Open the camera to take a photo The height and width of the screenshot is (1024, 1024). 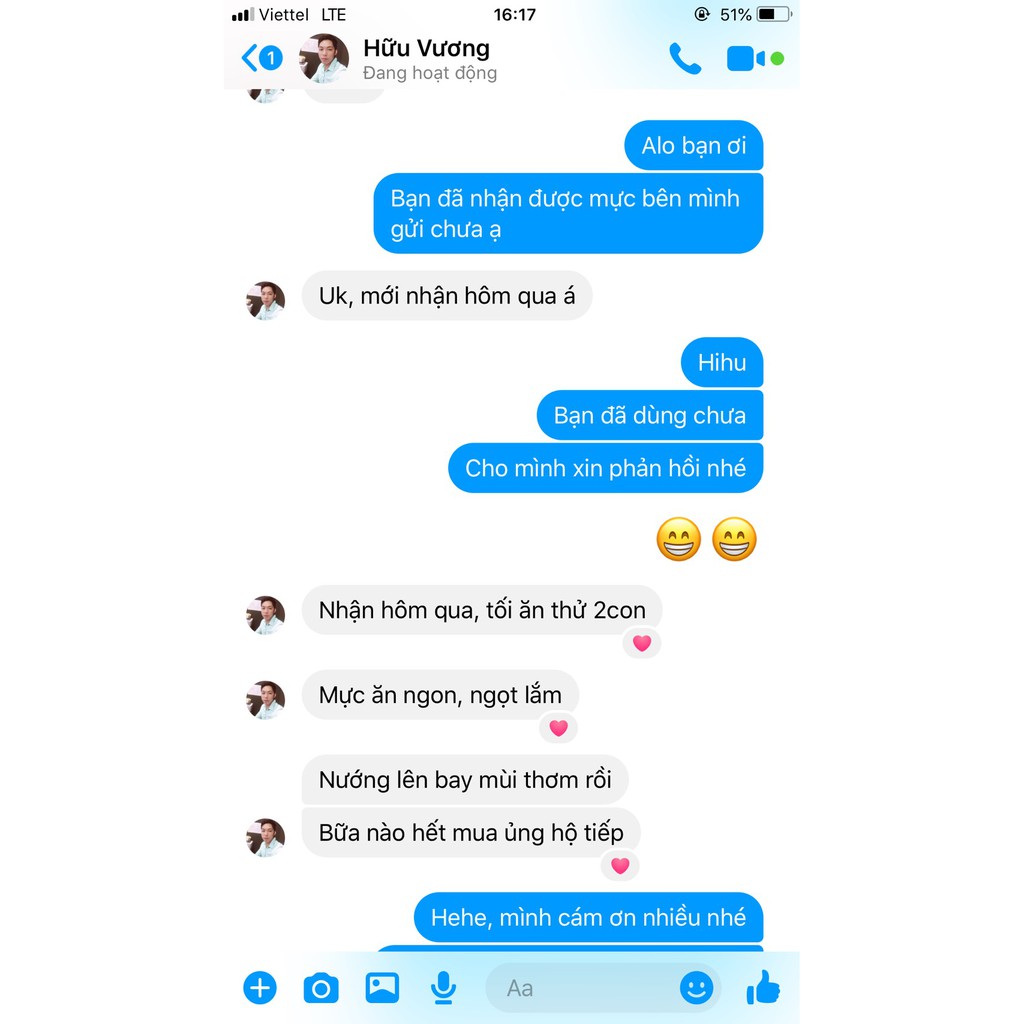321,988
